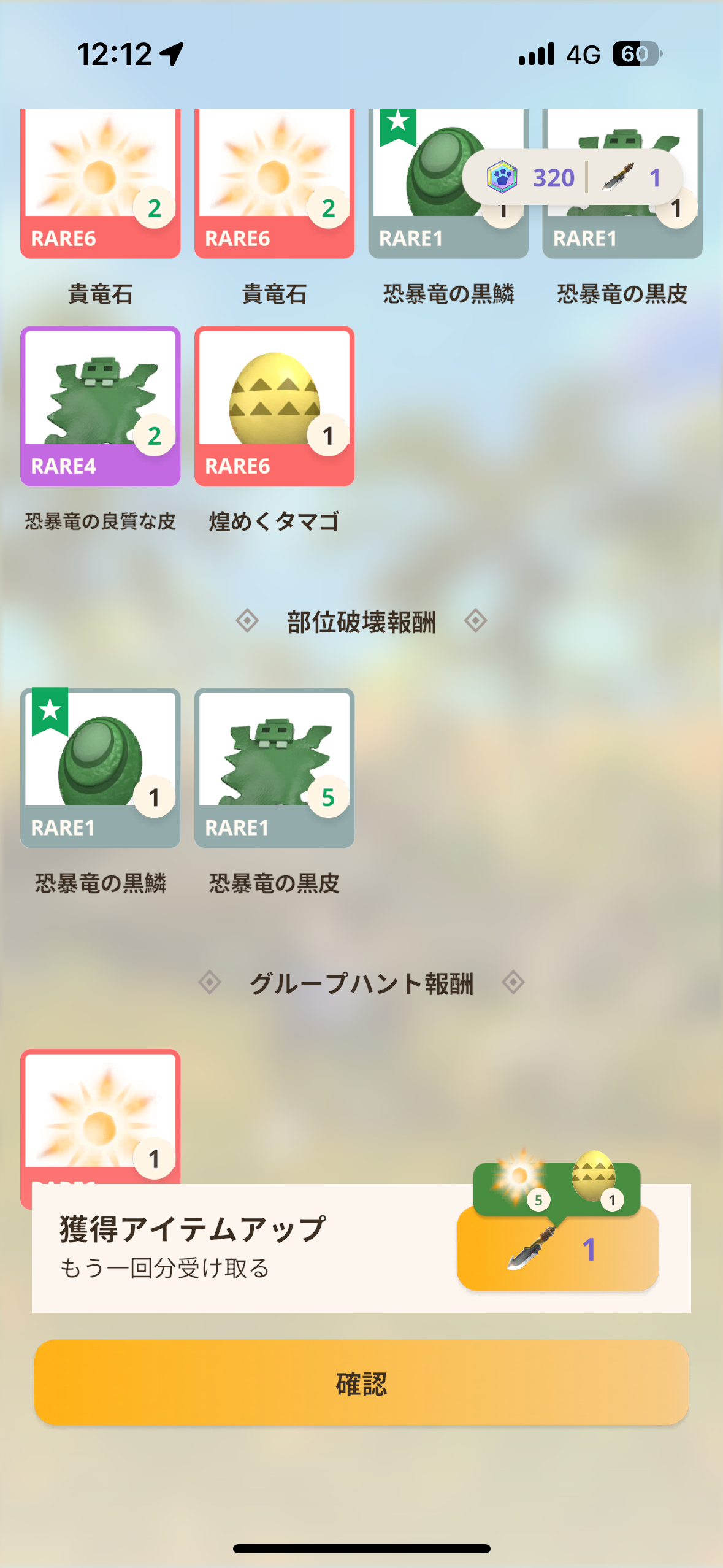Open the 恐暴竜の良質な皮 RARE4 item card

pos(101,406)
